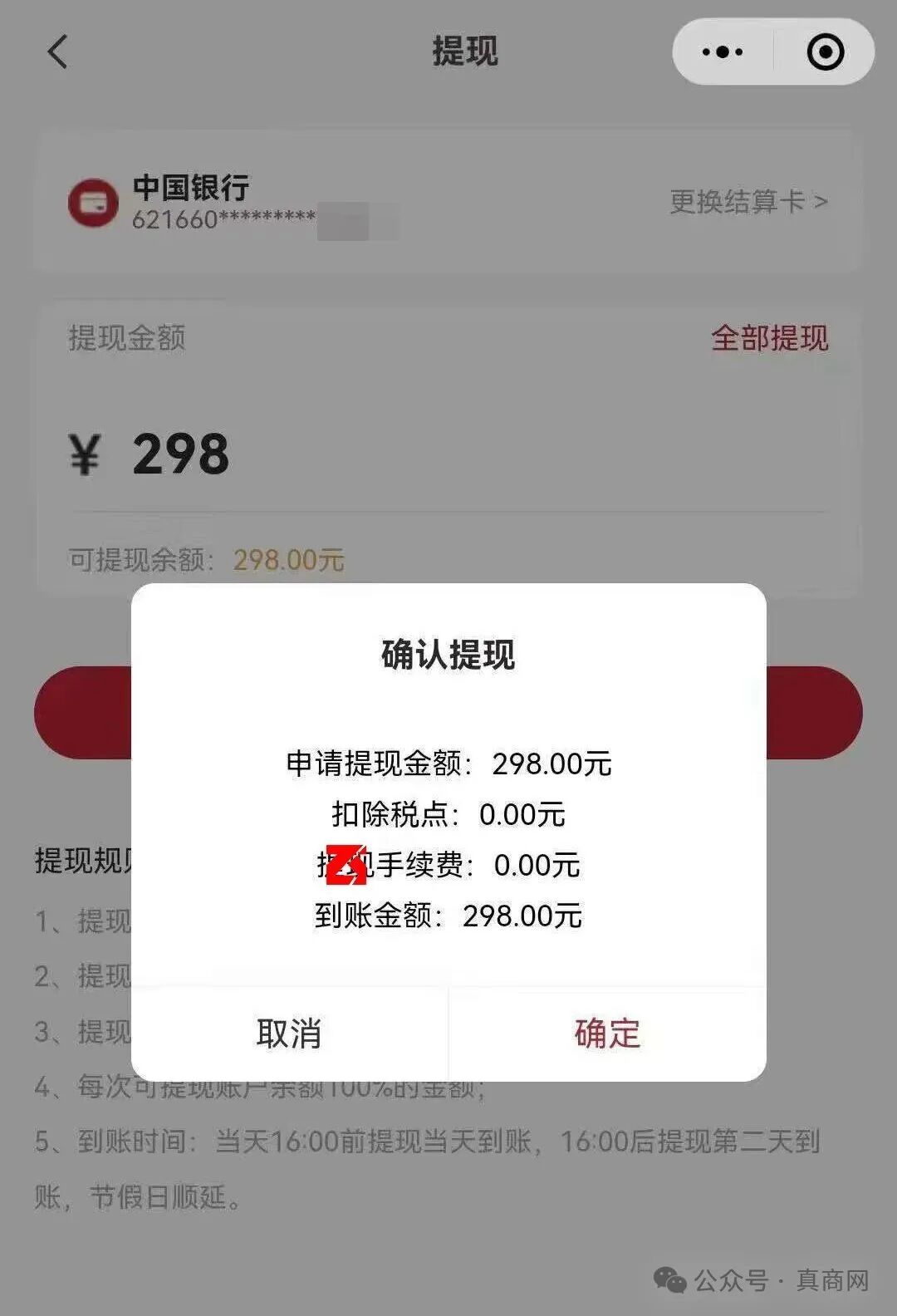897x1316 pixels.
Task: Tap the mini-program exit circle icon
Action: coord(825,52)
